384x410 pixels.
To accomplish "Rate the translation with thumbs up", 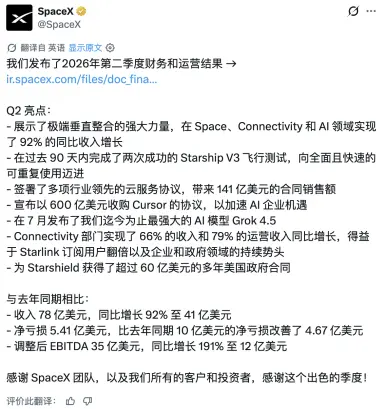I will click(x=70, y=401).
